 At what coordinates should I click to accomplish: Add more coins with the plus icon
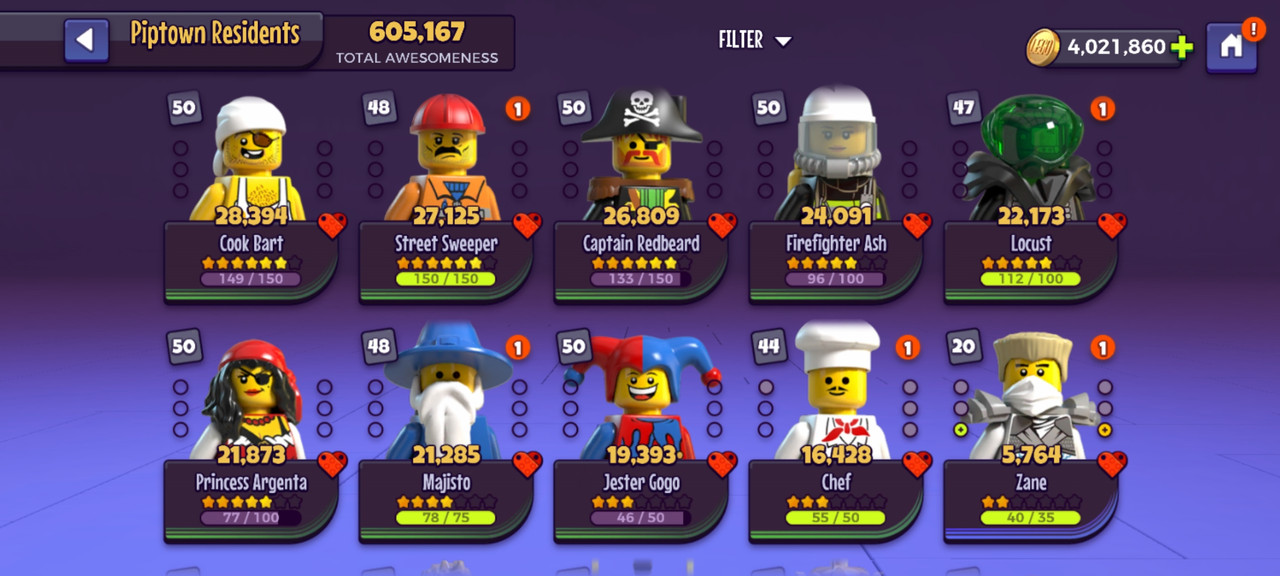[1182, 47]
